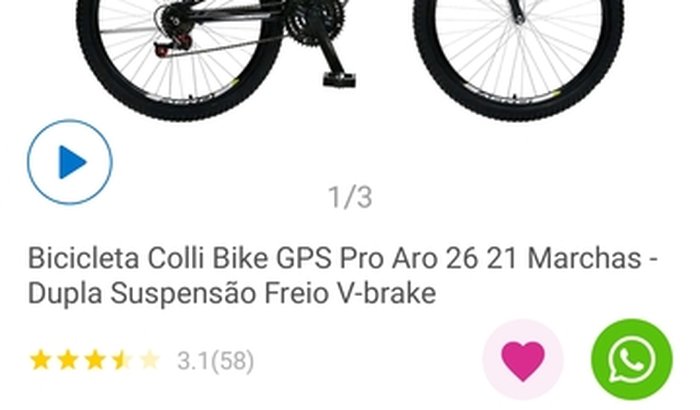Image resolution: width=700 pixels, height=410 pixels.
Task: Open the 3.1 star reviews
Action: tap(141, 360)
